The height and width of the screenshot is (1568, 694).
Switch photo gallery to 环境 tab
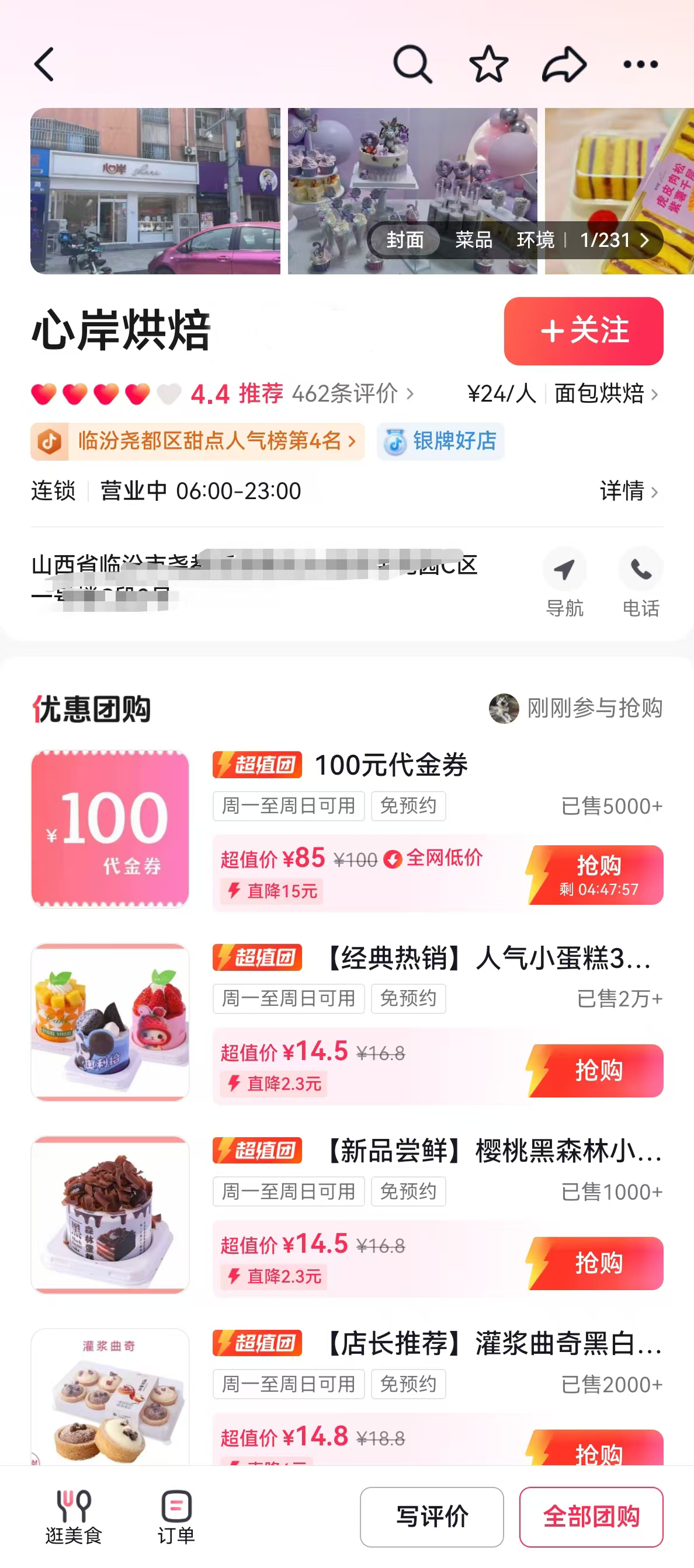pos(535,241)
